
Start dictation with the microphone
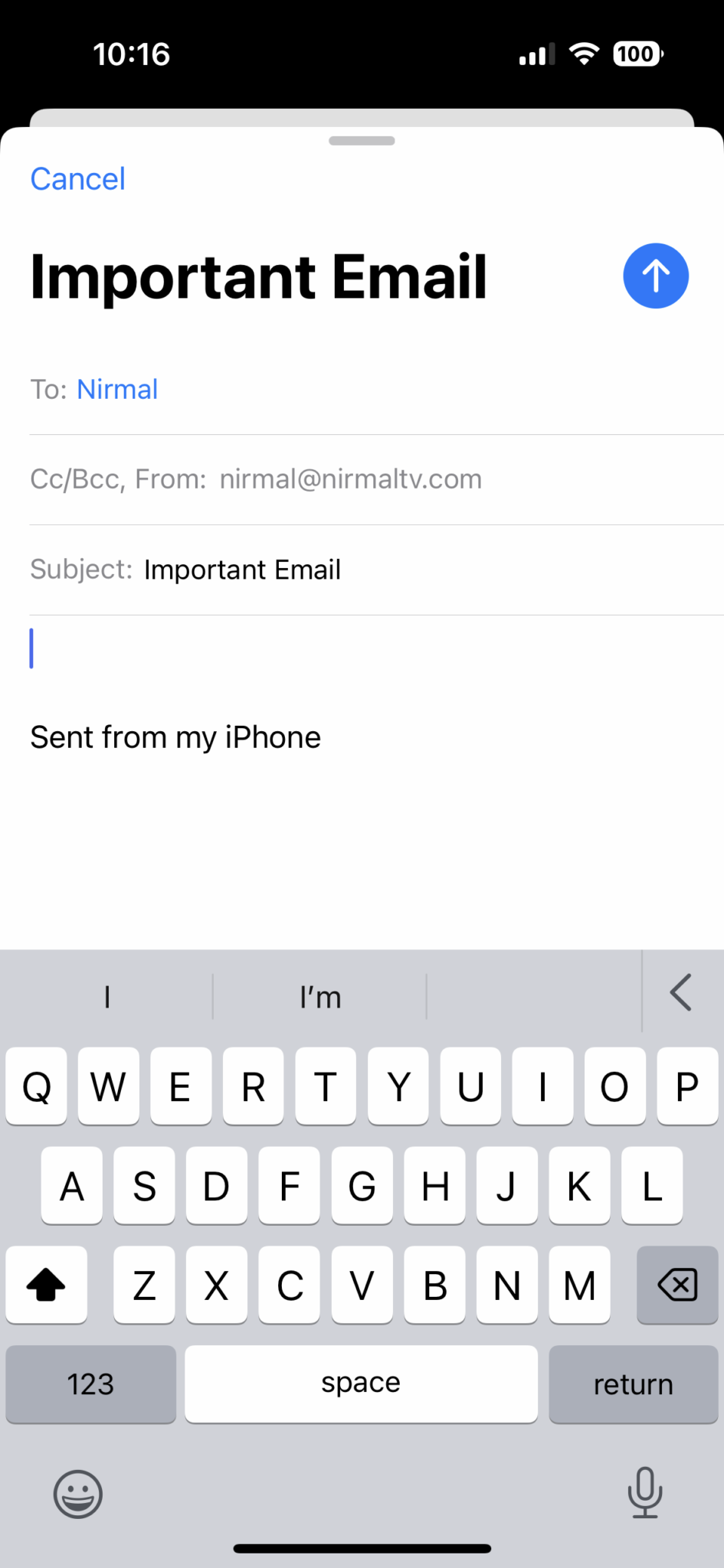[645, 1491]
